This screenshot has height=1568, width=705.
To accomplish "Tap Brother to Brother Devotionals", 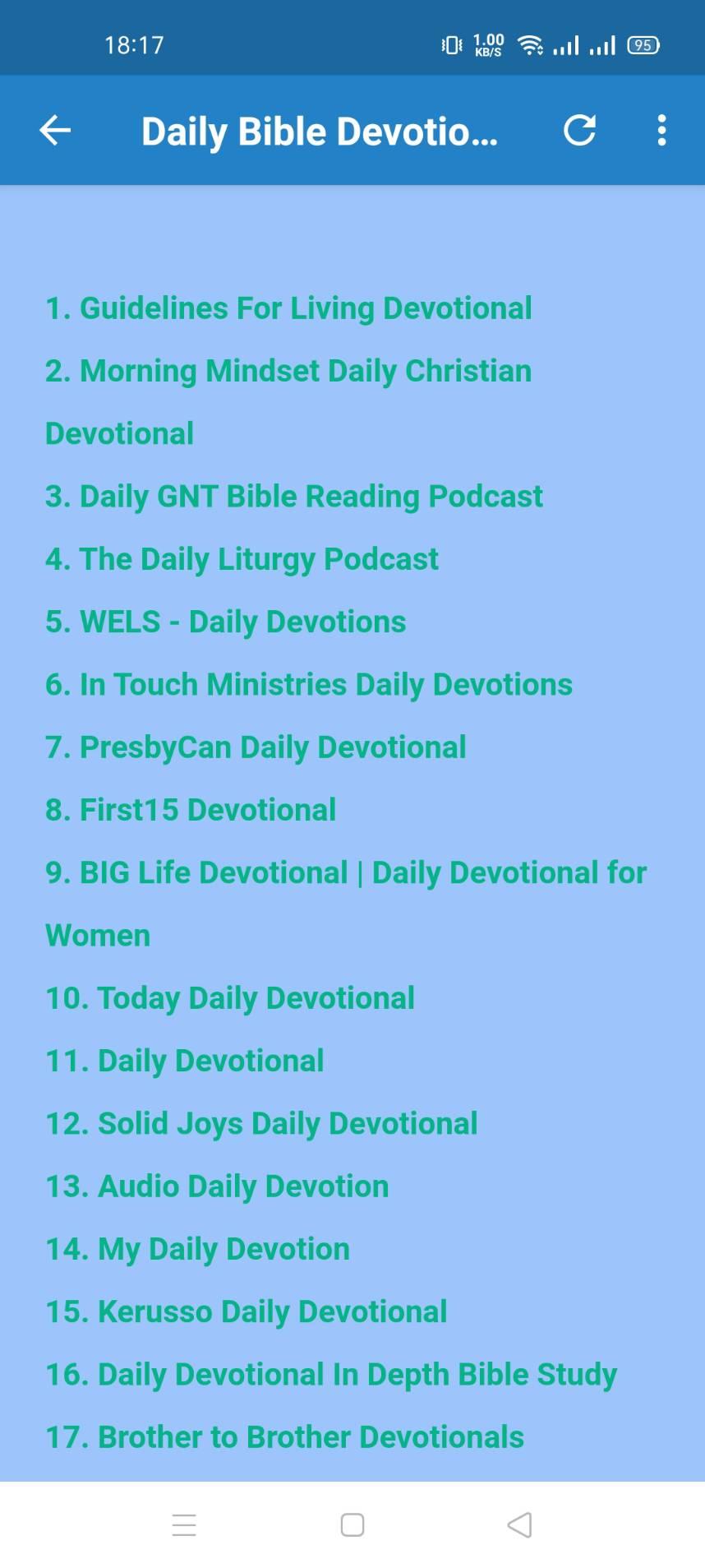I will coord(284,1437).
